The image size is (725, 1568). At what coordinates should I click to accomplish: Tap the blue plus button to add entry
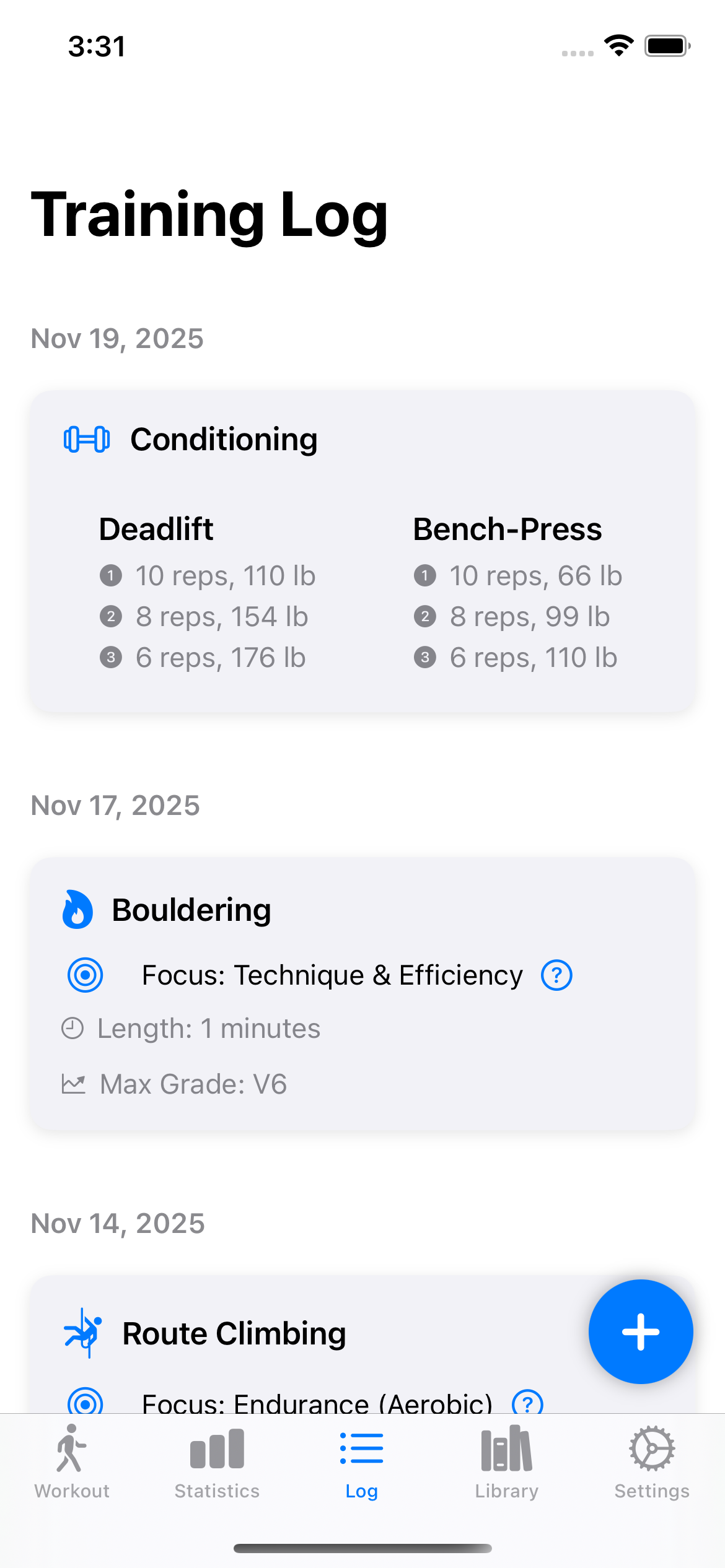[x=641, y=1333]
